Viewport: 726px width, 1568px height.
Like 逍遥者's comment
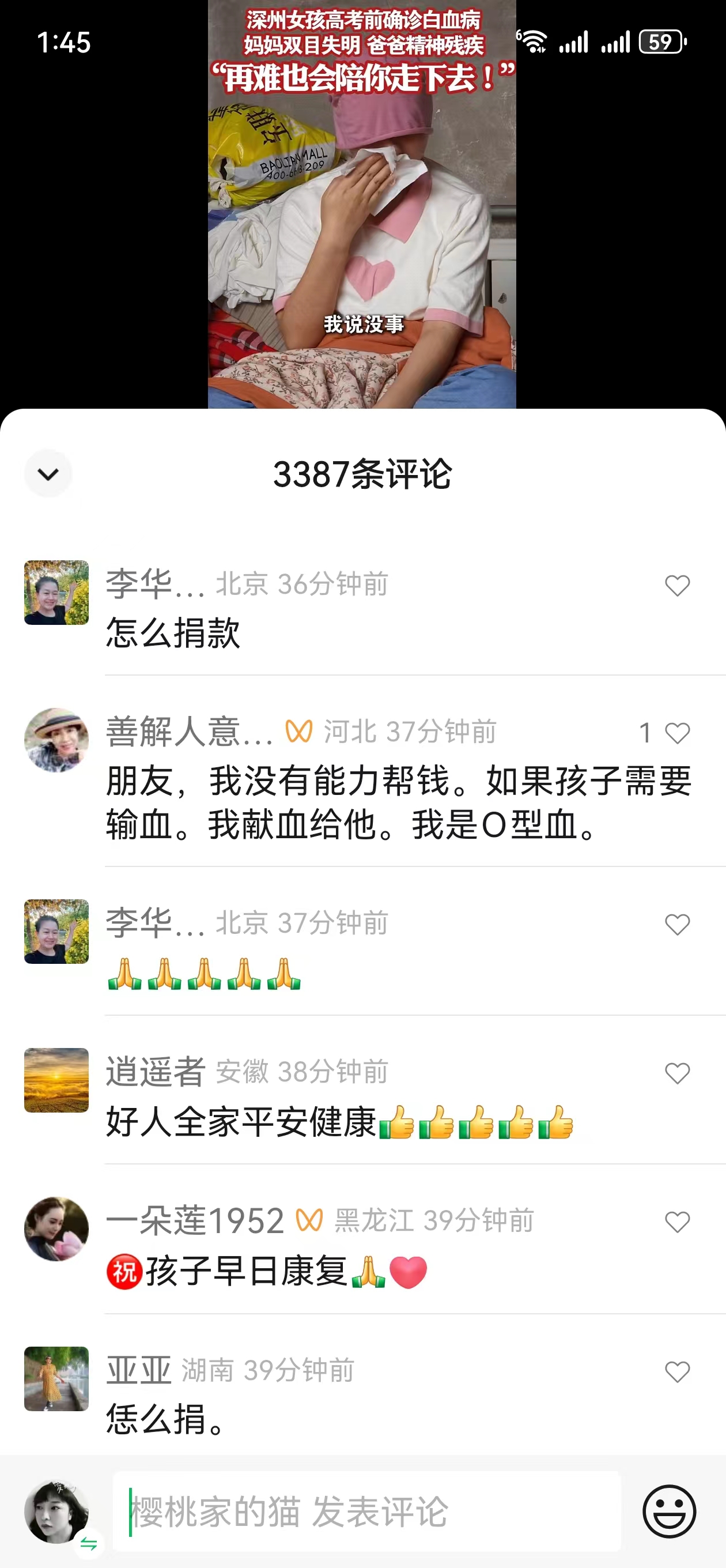coord(676,1073)
